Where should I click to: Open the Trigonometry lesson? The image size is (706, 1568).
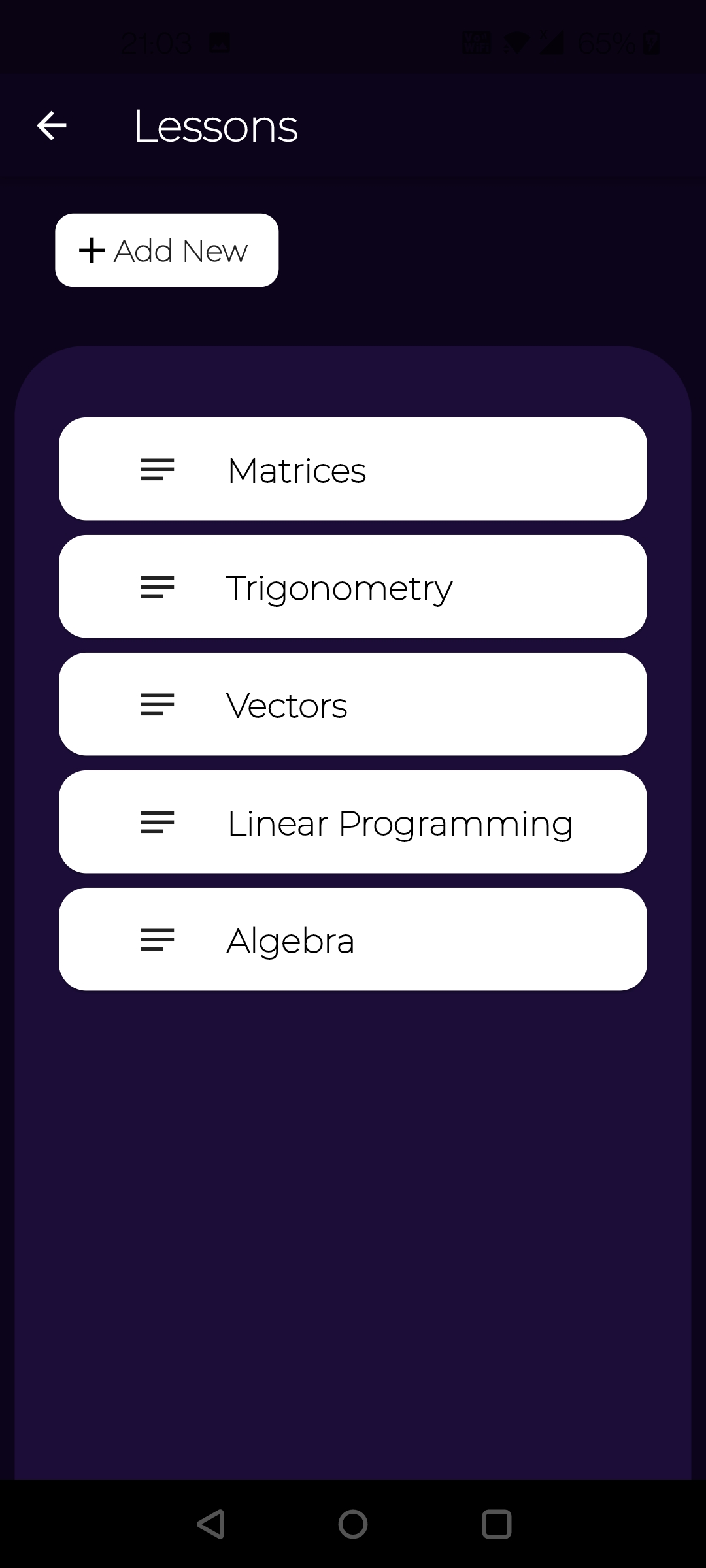[x=353, y=587]
